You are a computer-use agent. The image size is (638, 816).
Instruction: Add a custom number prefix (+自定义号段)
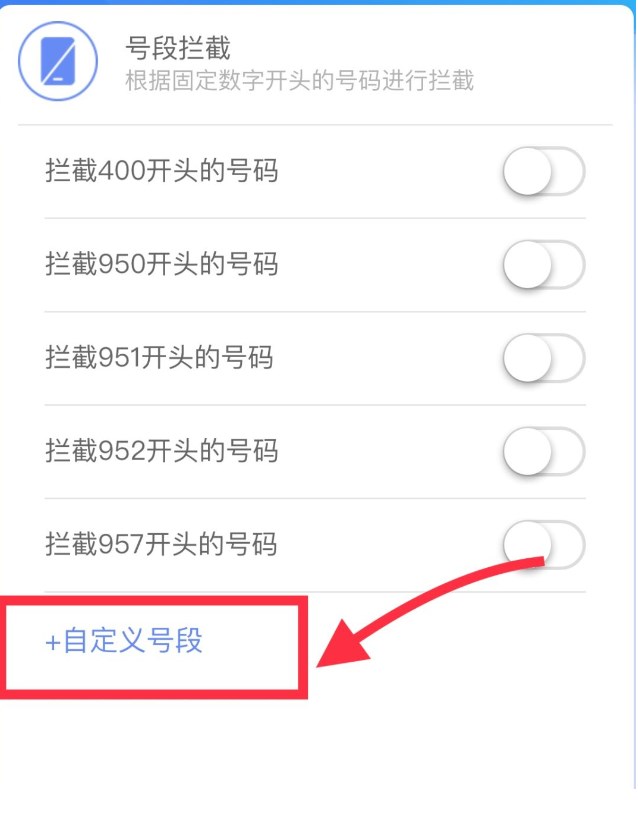[x=125, y=641]
